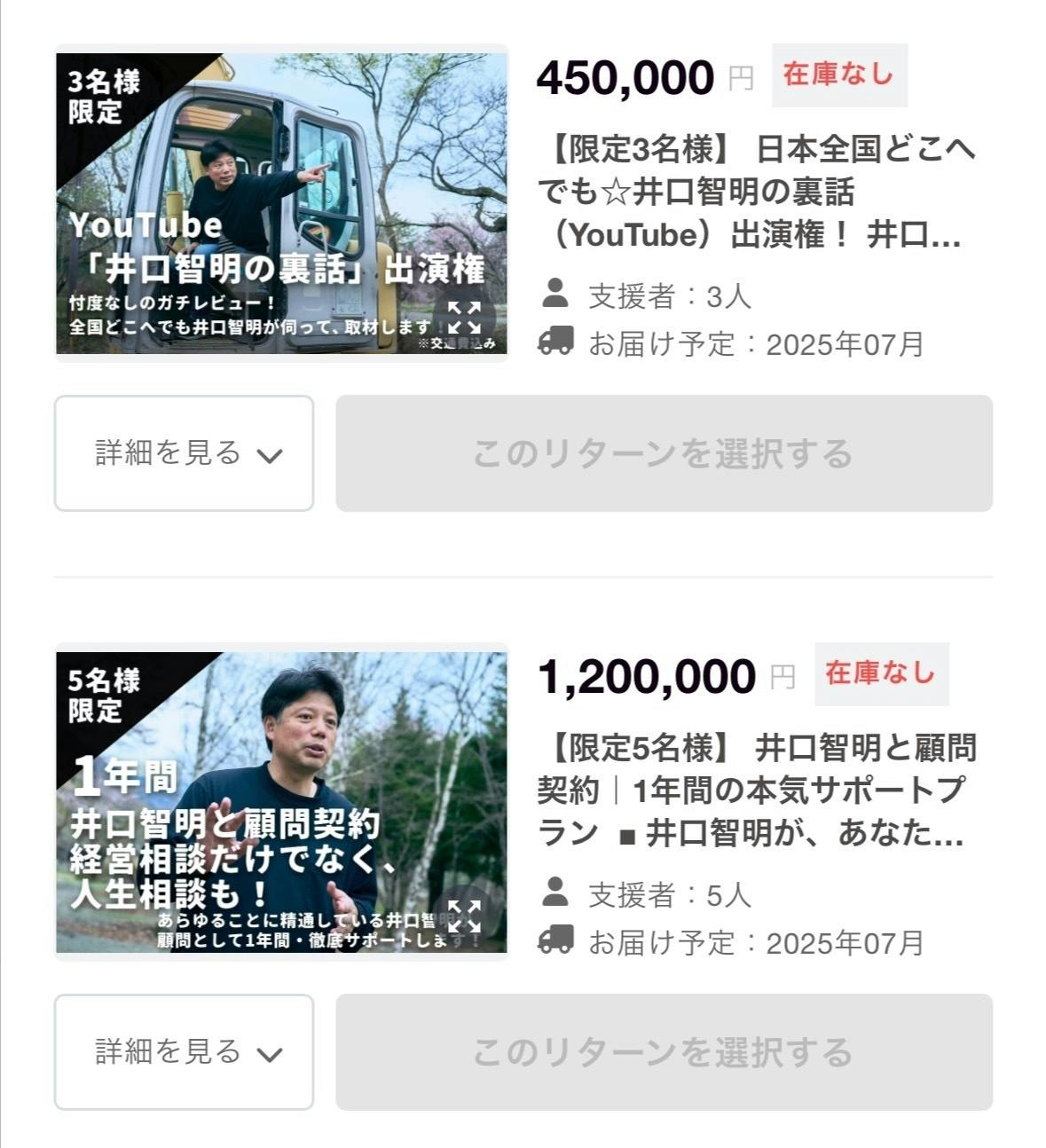1046x1148 pixels.
Task: Enlarge the 顧問契約 return image
Action: tap(464, 916)
